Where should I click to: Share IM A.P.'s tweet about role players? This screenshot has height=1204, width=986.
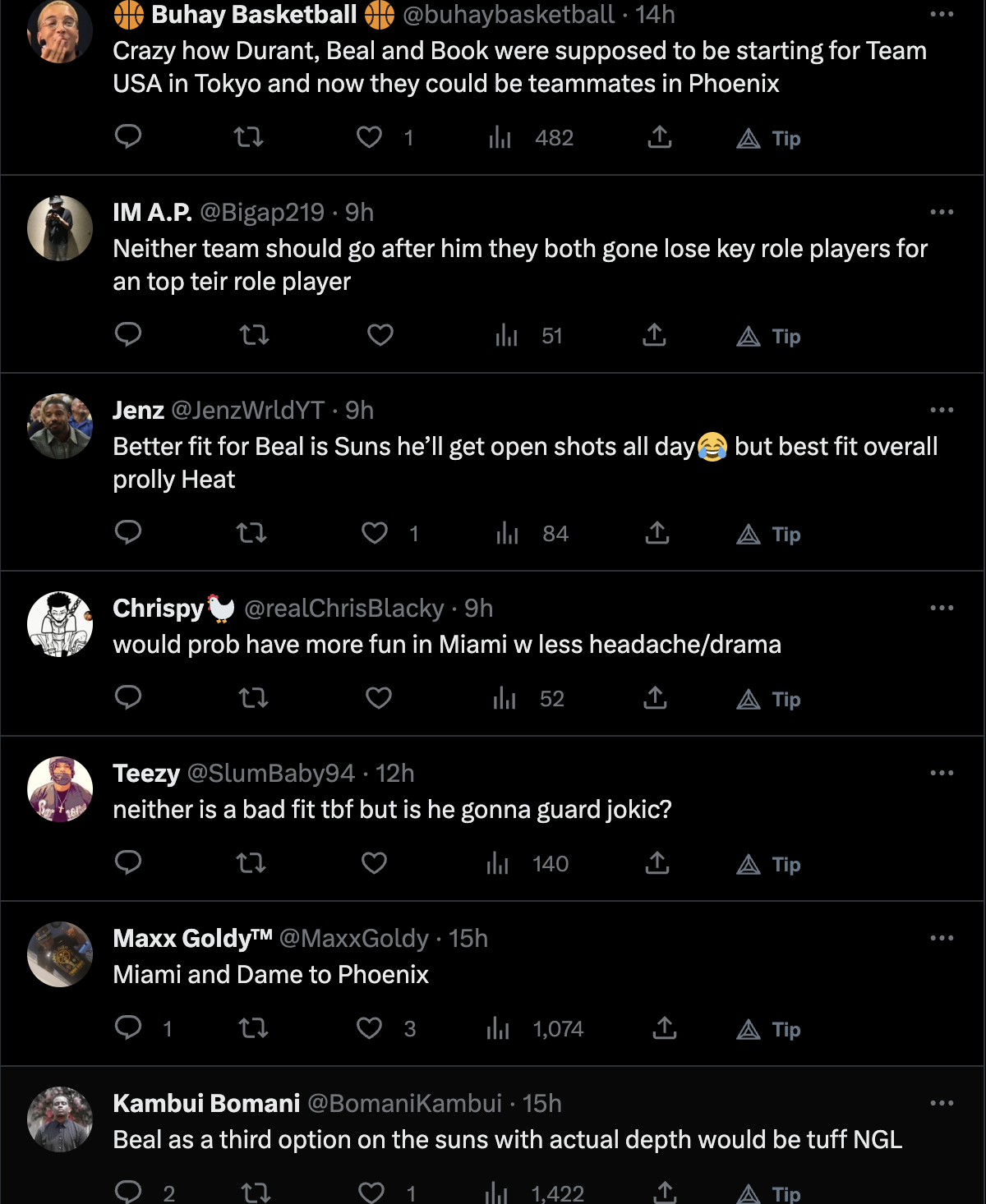654,336
